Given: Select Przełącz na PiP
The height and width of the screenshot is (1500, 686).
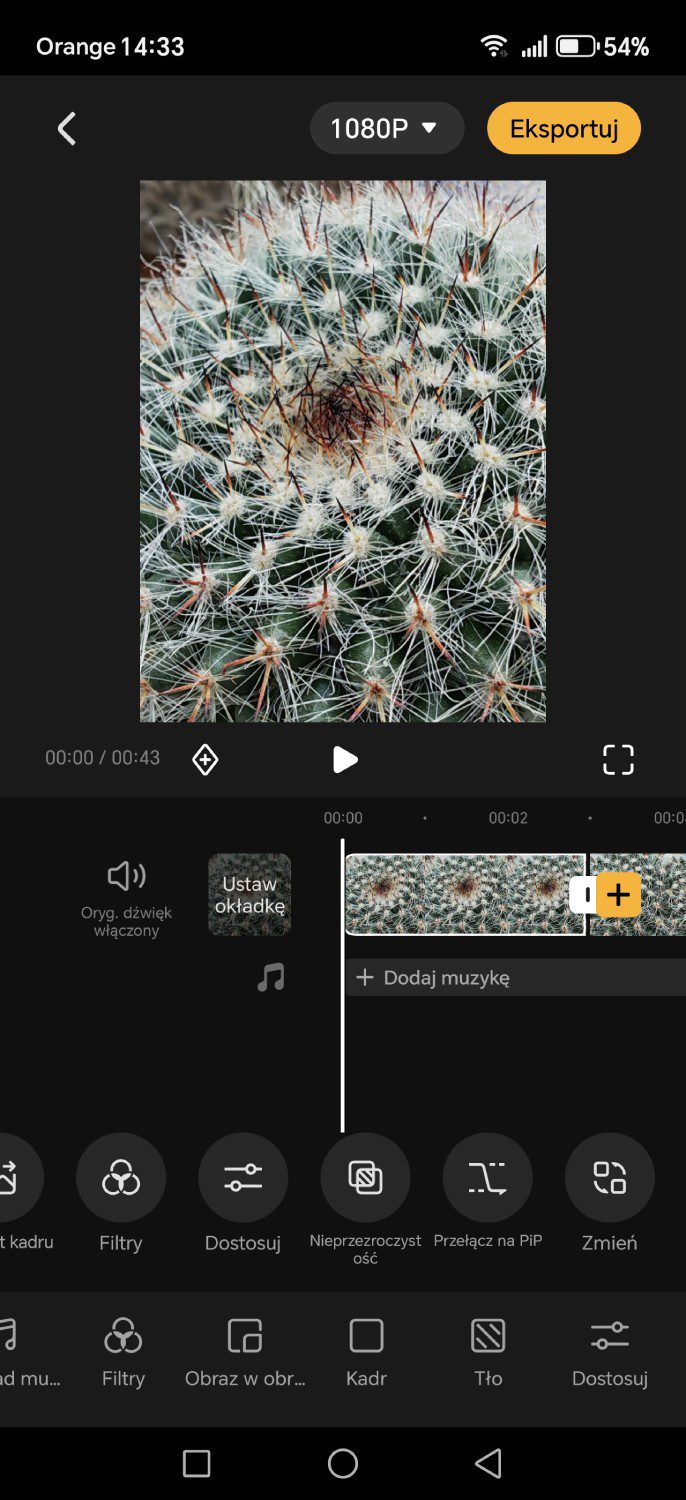Looking at the screenshot, I should (488, 1192).
